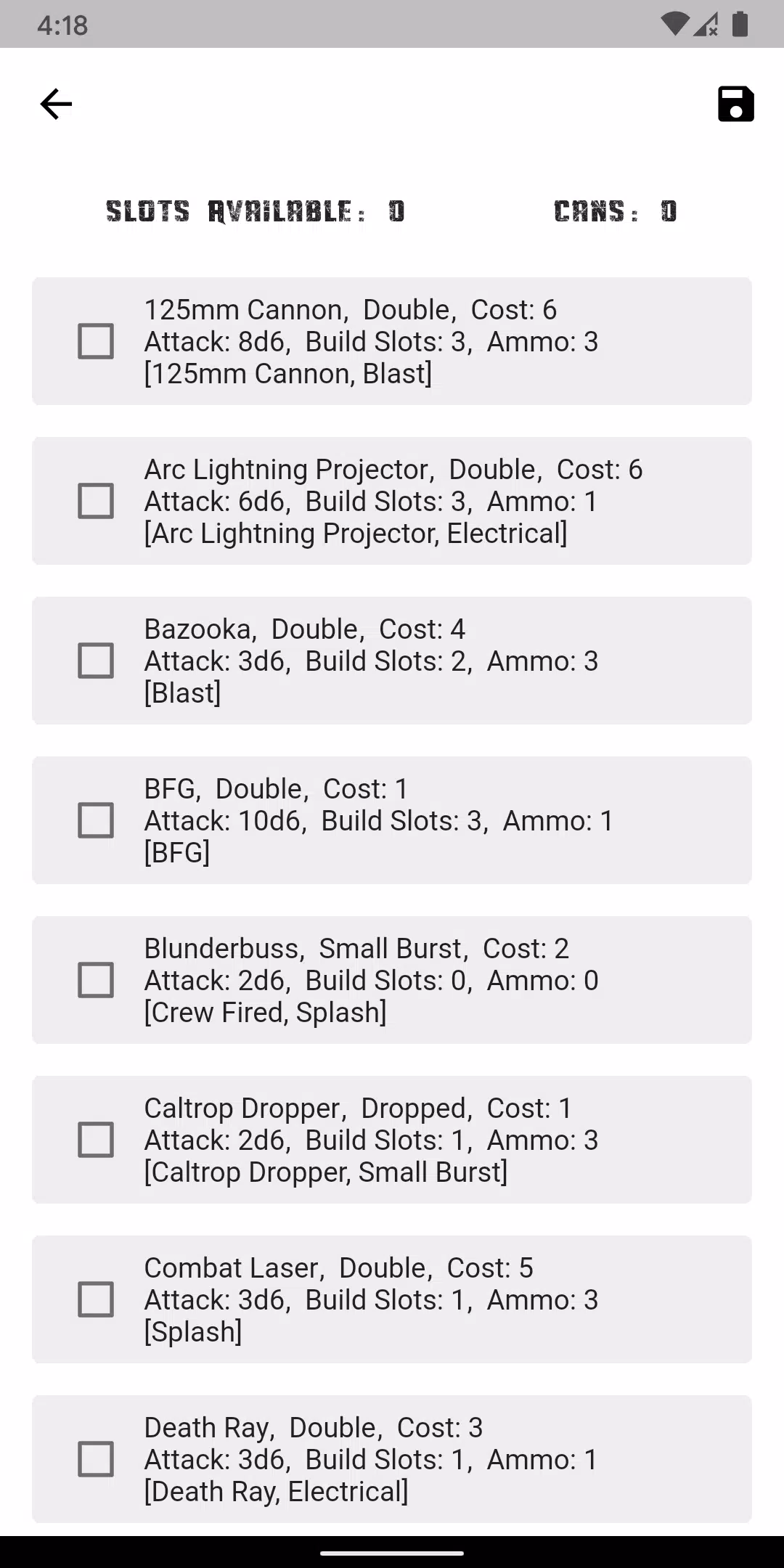The height and width of the screenshot is (1568, 784).
Task: Go back using the top-left arrow
Action: pyautogui.click(x=56, y=104)
